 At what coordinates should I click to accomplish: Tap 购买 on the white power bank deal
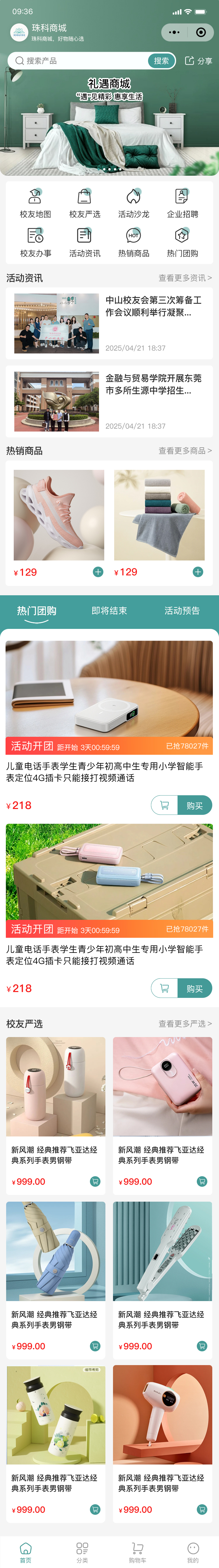(195, 805)
